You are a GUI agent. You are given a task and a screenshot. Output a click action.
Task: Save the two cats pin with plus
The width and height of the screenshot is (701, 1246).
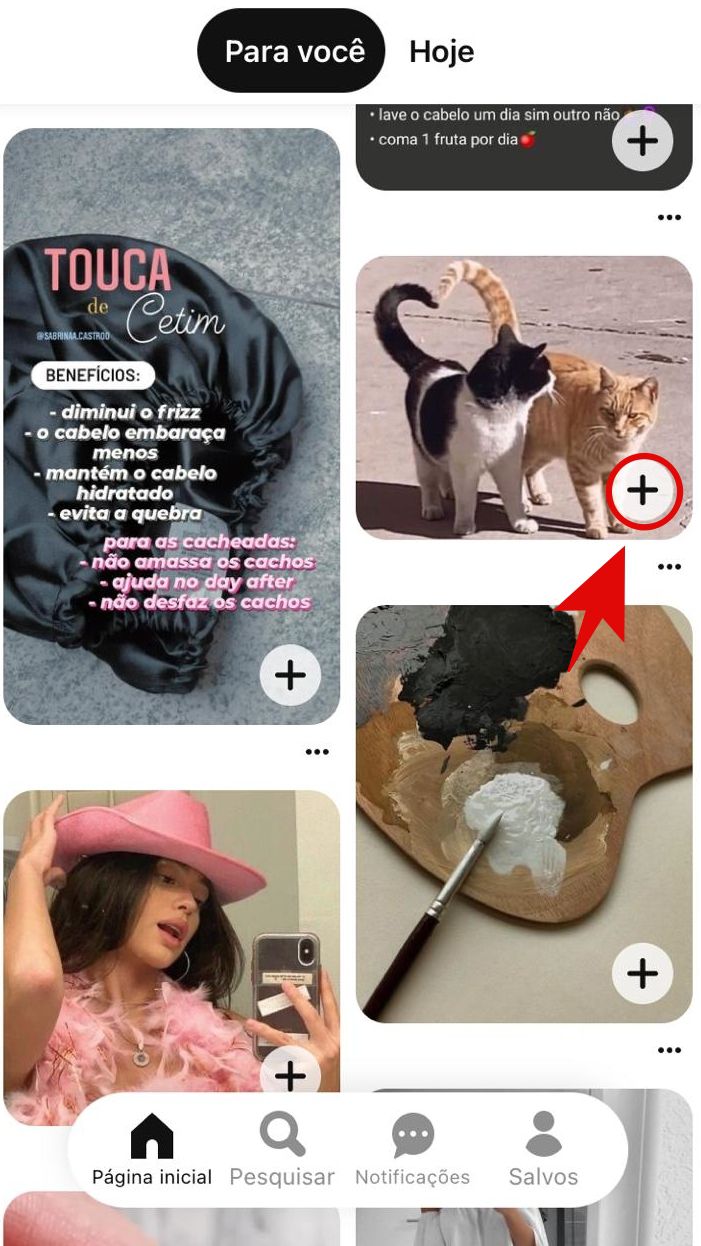click(643, 491)
